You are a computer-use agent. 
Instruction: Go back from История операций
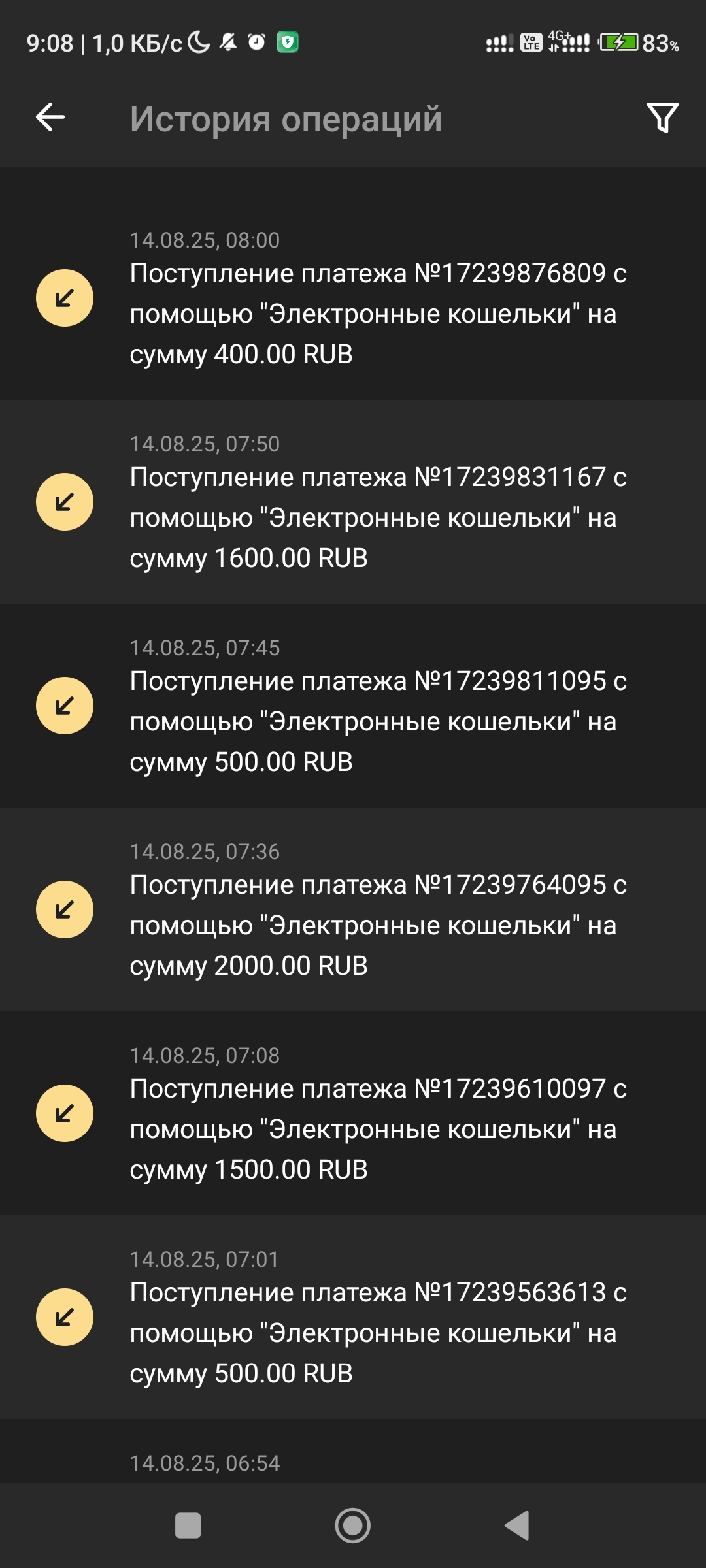(x=50, y=118)
